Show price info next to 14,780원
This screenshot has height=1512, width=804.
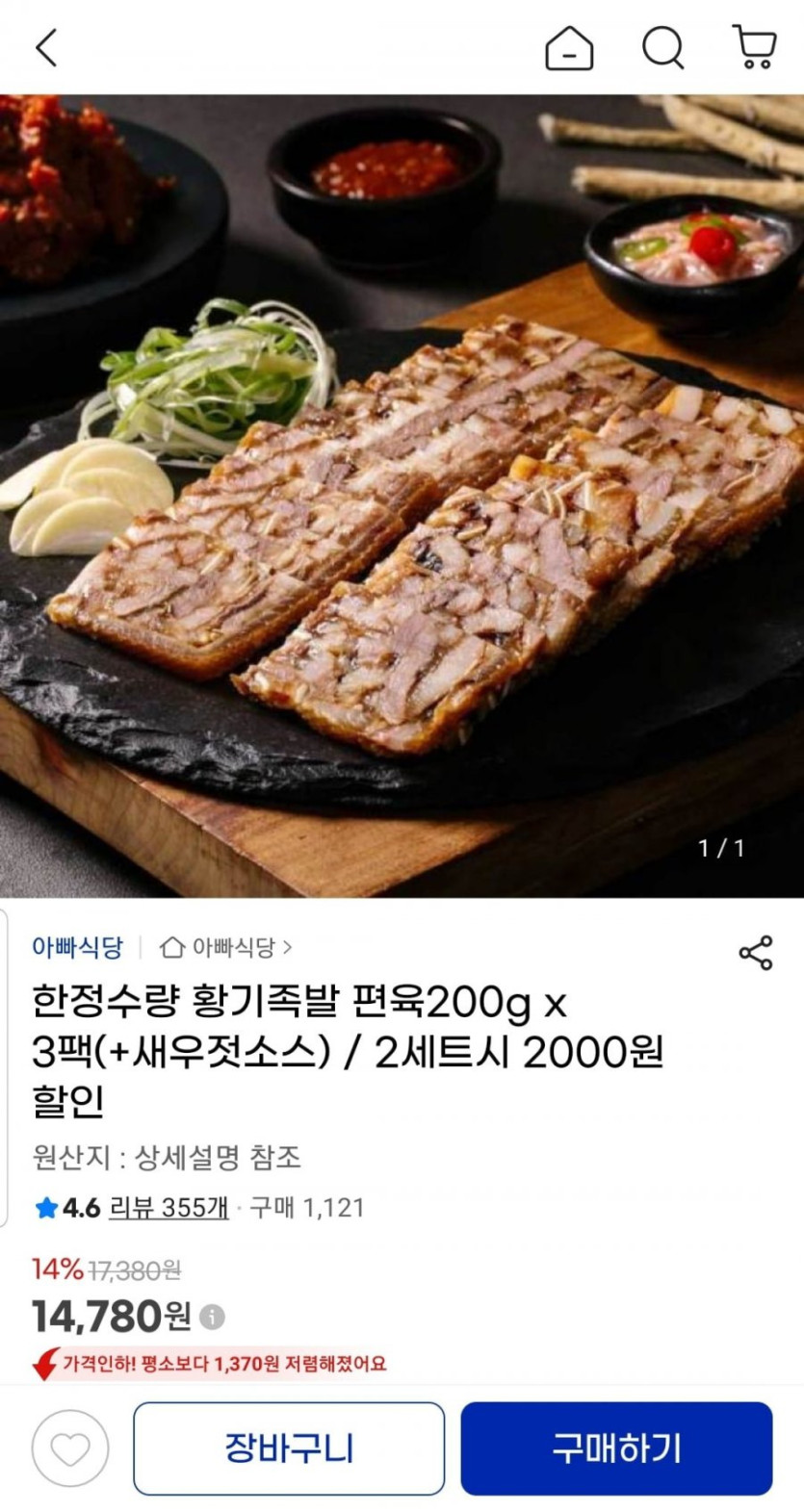pyautogui.click(x=213, y=1316)
